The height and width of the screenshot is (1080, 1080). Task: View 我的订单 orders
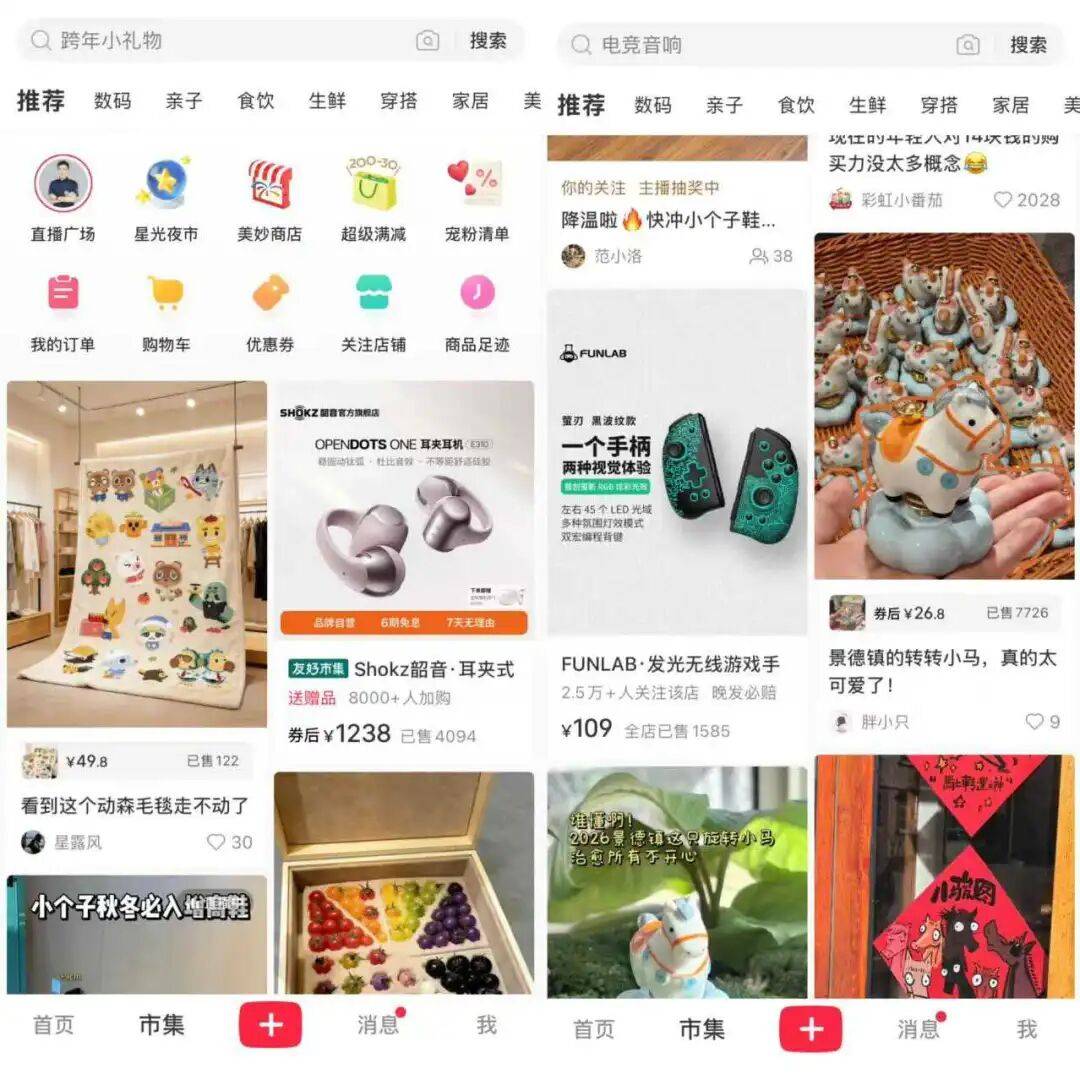pyautogui.click(x=63, y=312)
